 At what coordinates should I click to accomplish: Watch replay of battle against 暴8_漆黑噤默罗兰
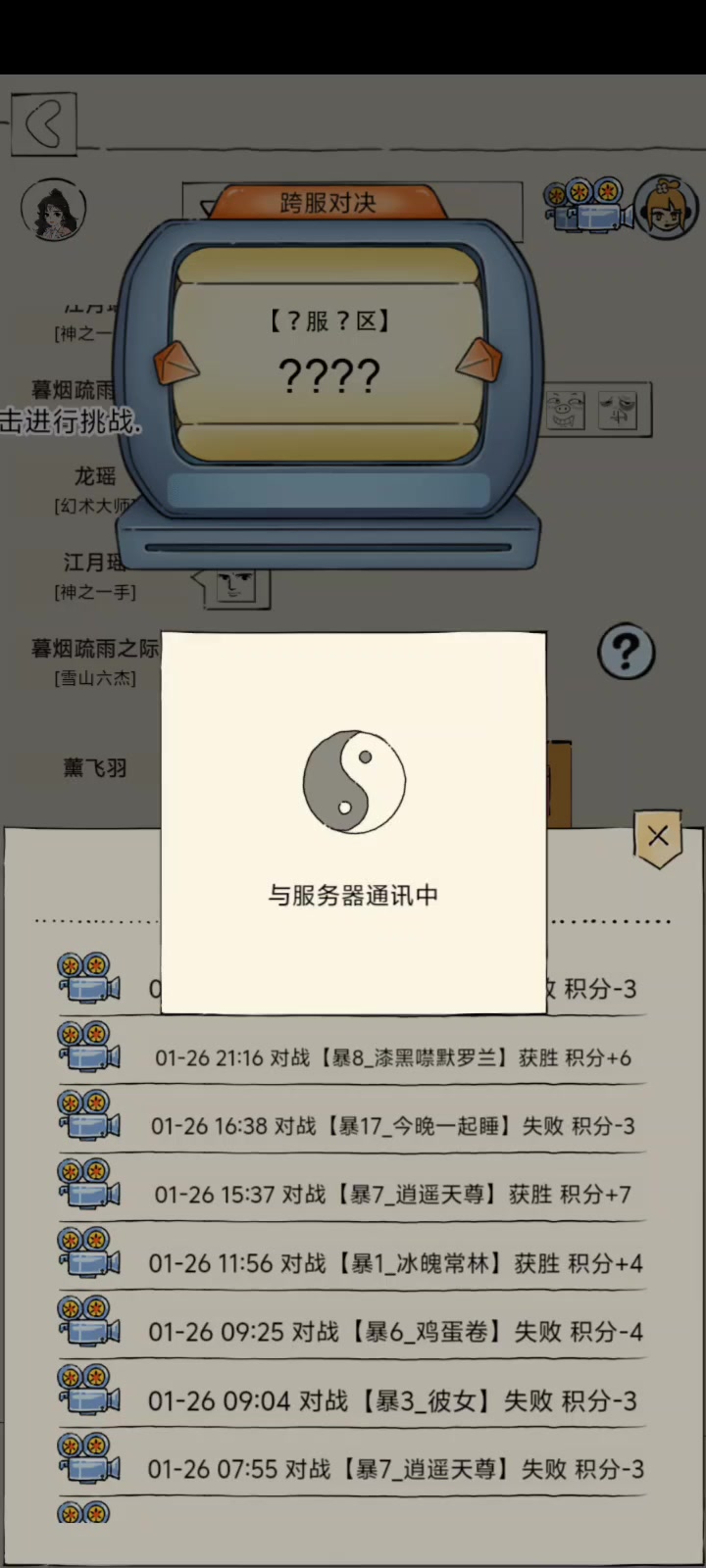pos(88,1048)
